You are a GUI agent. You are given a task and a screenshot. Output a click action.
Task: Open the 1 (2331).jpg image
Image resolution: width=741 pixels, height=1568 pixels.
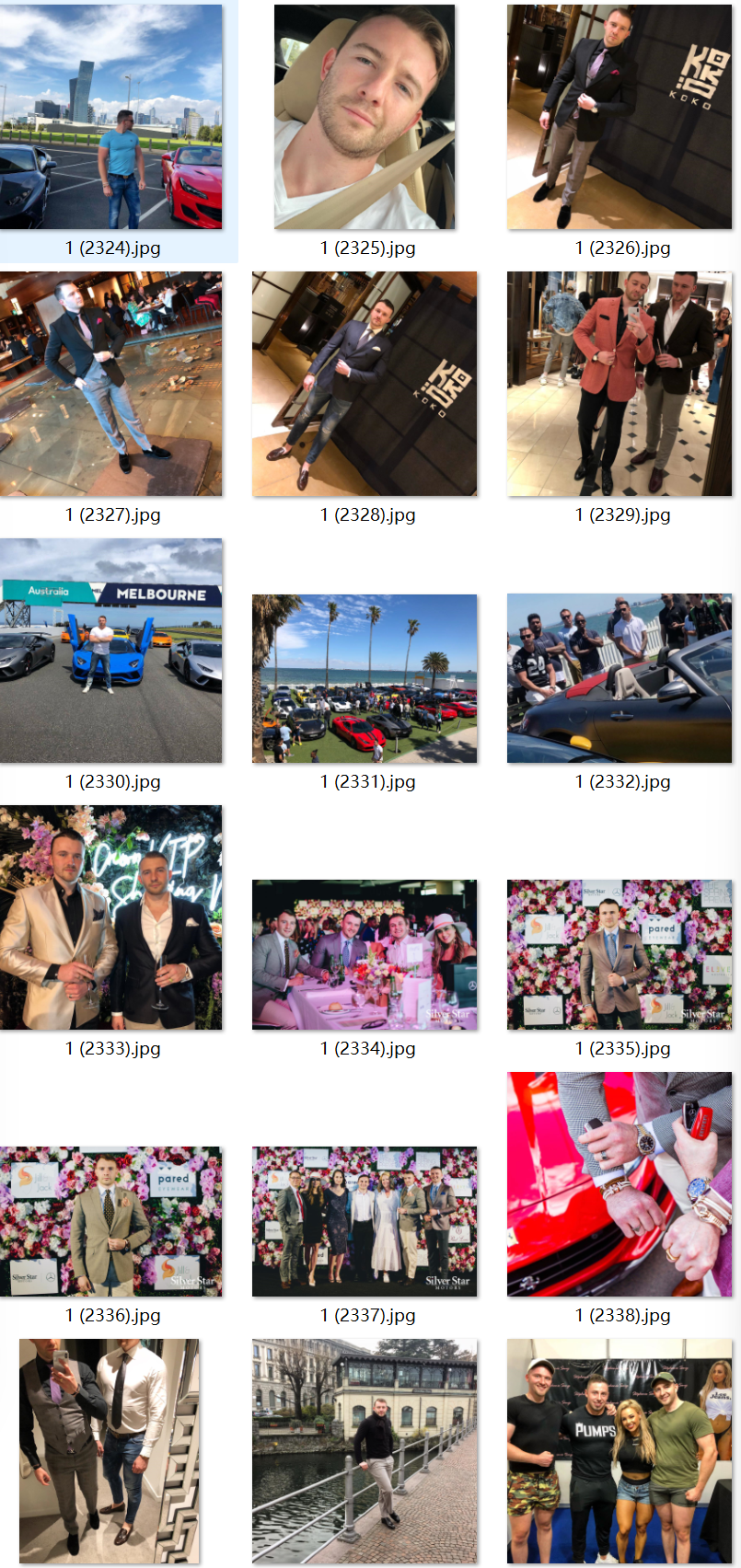click(365, 678)
